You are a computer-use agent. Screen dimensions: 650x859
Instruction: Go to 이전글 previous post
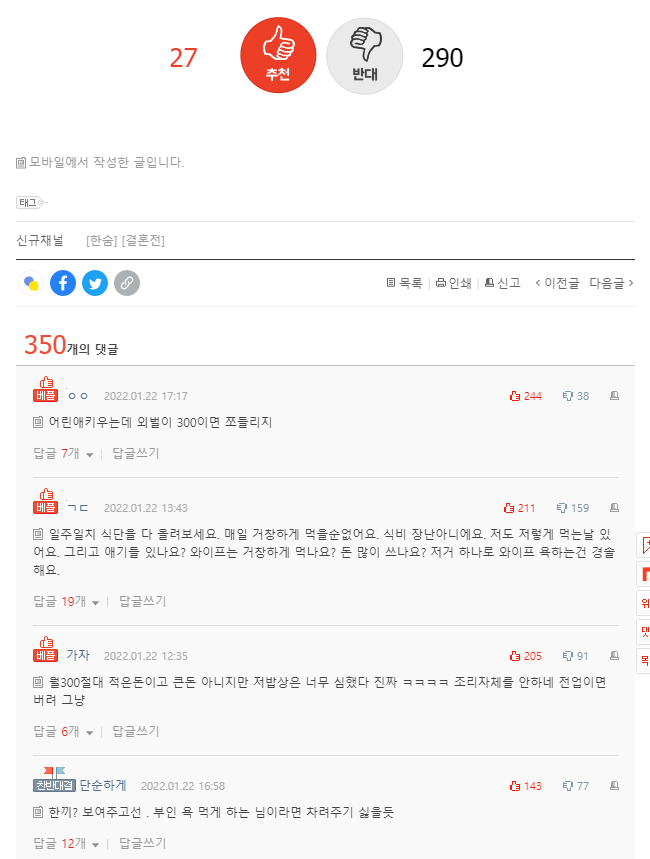[557, 283]
